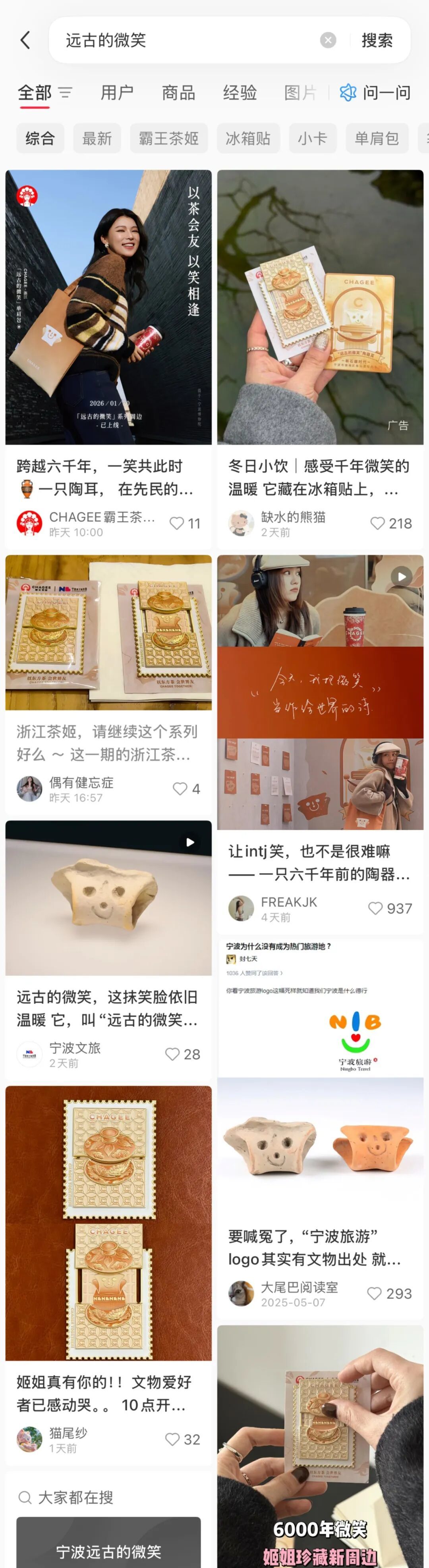429x1568 pixels.
Task: Search the suggestion 宁波远古的微笑
Action: tap(108, 1551)
